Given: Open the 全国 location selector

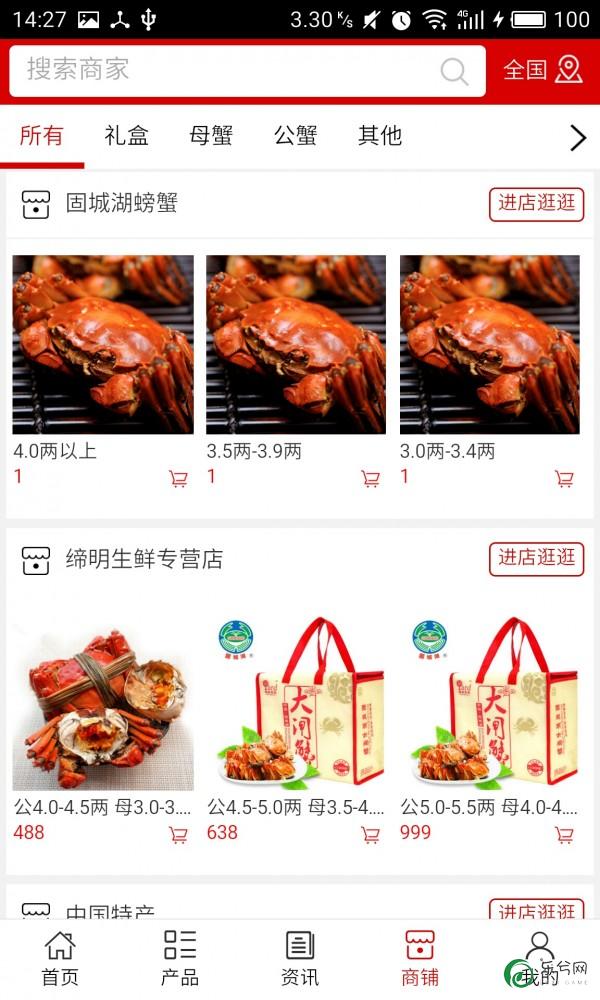Looking at the screenshot, I should 542,70.
